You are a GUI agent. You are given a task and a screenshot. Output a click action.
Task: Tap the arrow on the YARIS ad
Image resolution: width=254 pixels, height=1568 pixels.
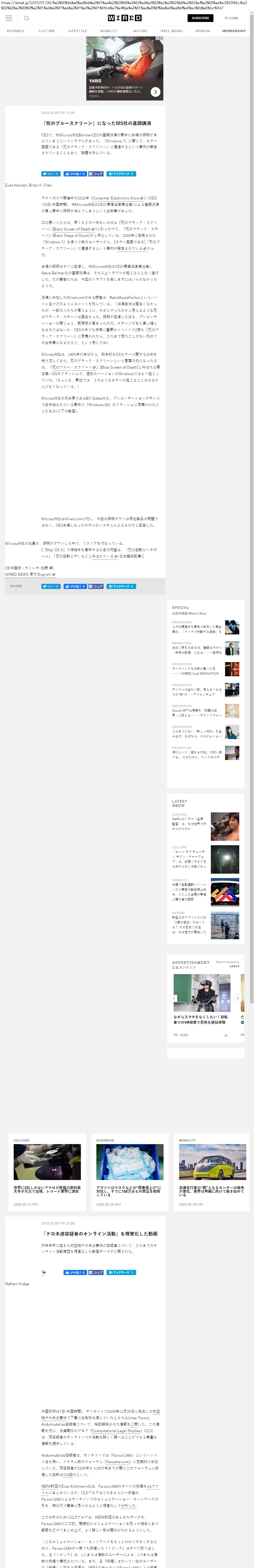(x=155, y=92)
